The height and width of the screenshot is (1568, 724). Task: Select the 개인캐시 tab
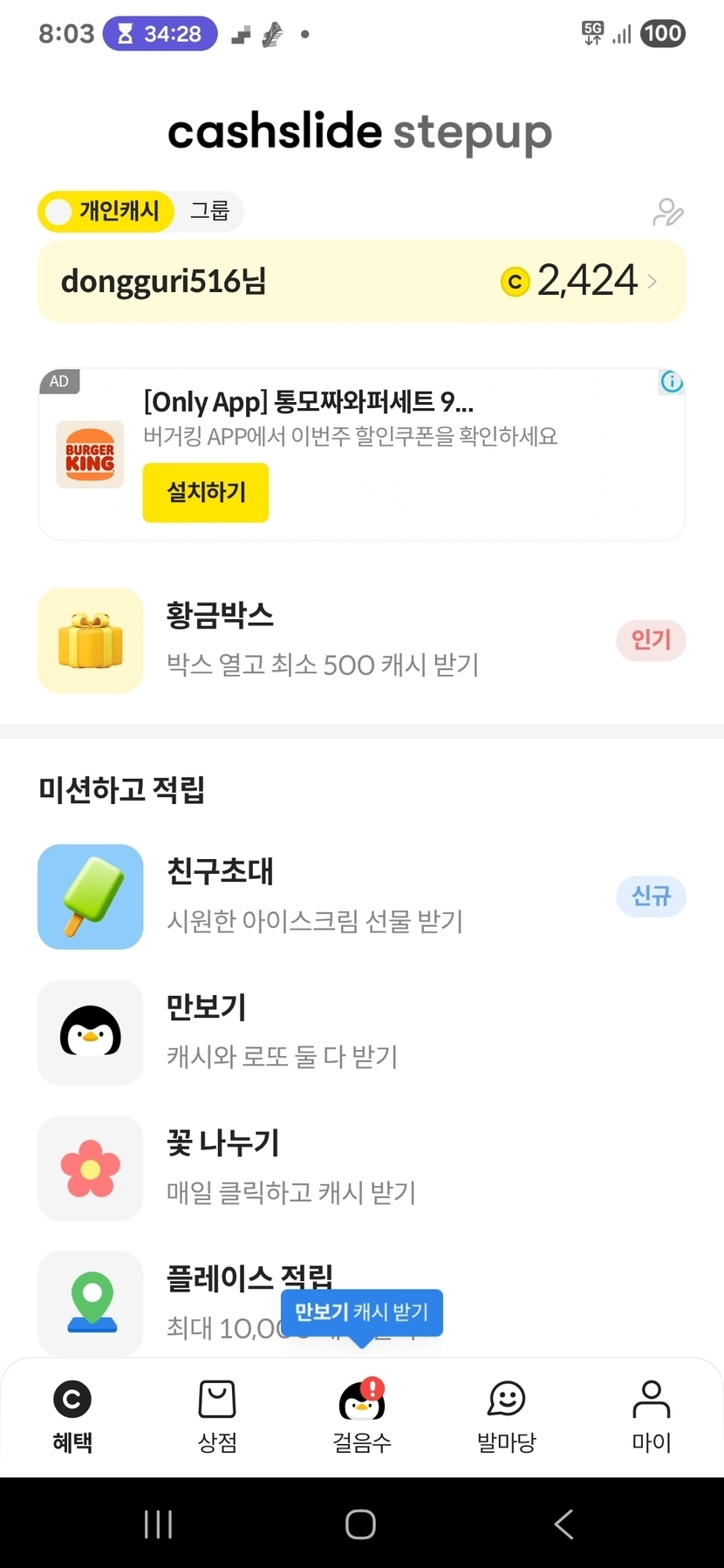pyautogui.click(x=106, y=211)
